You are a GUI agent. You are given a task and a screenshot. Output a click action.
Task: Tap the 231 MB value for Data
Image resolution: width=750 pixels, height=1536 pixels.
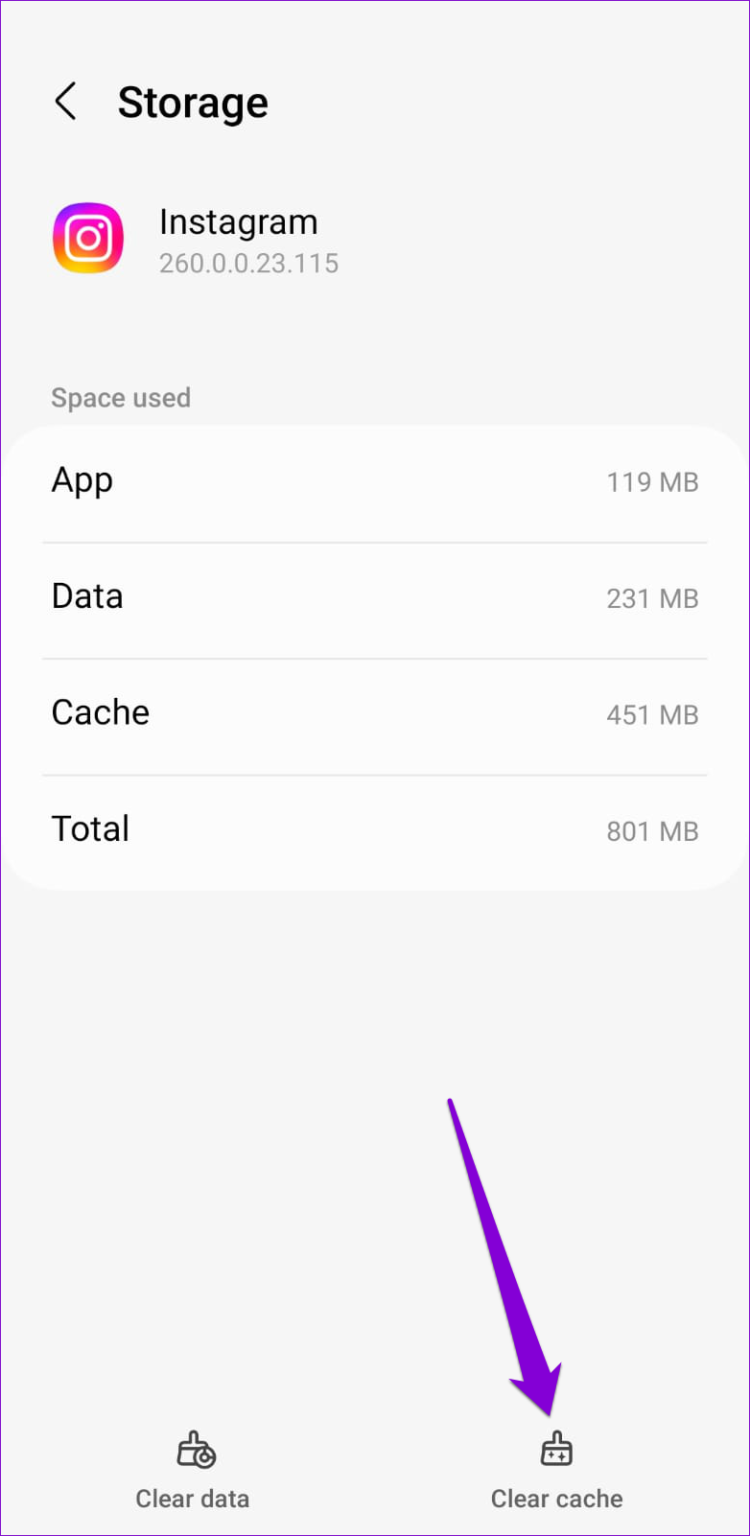[x=652, y=598]
